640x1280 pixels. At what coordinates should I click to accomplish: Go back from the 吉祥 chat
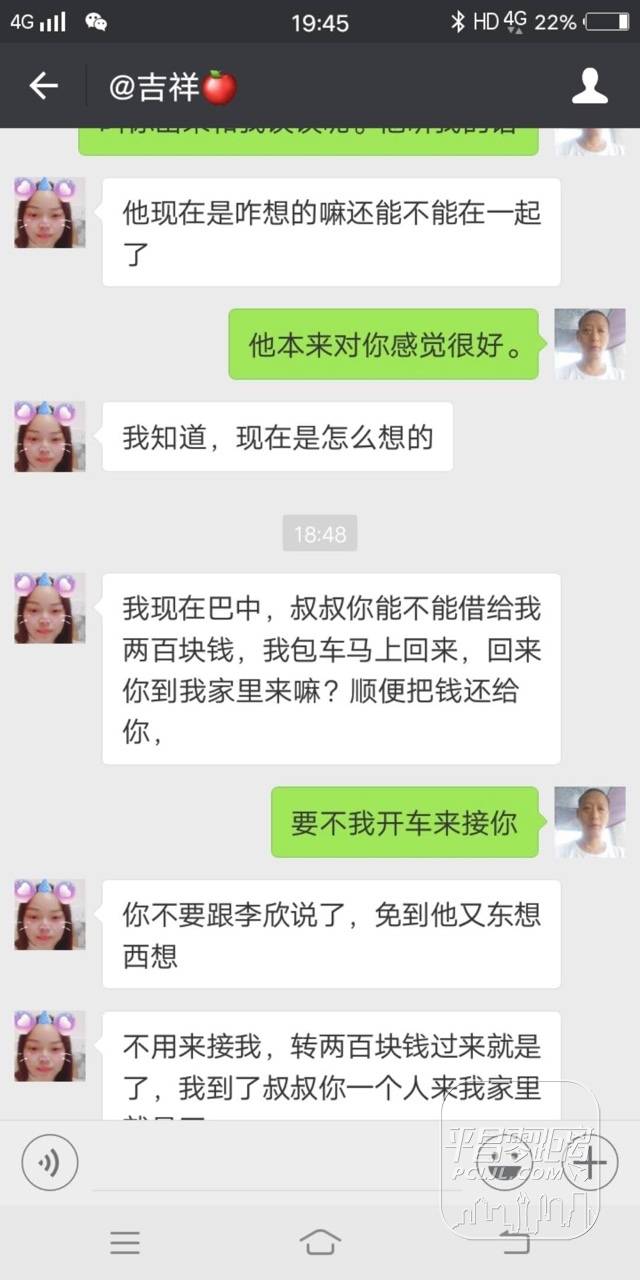point(43,86)
